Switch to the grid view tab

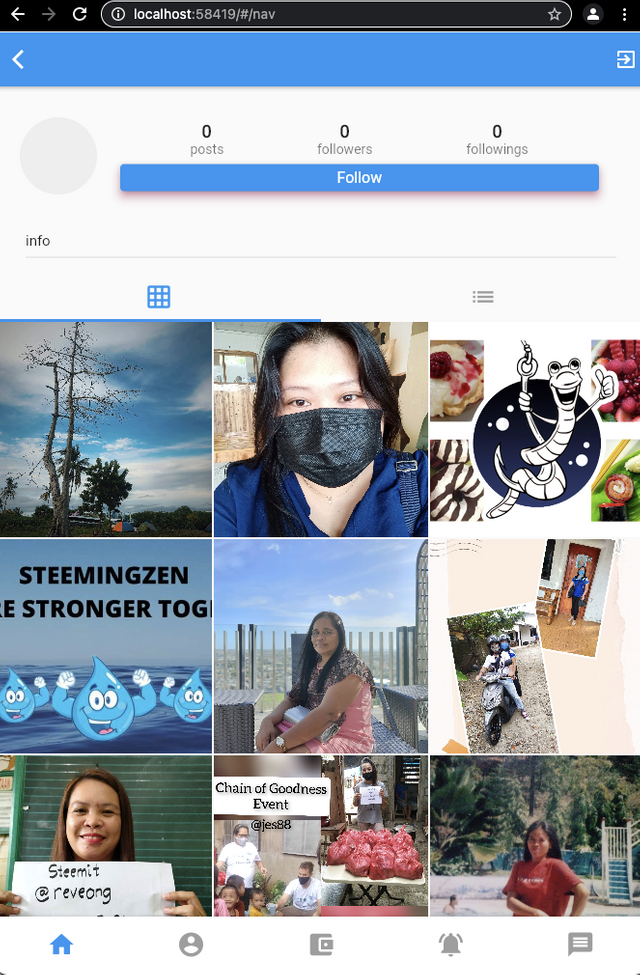159,296
